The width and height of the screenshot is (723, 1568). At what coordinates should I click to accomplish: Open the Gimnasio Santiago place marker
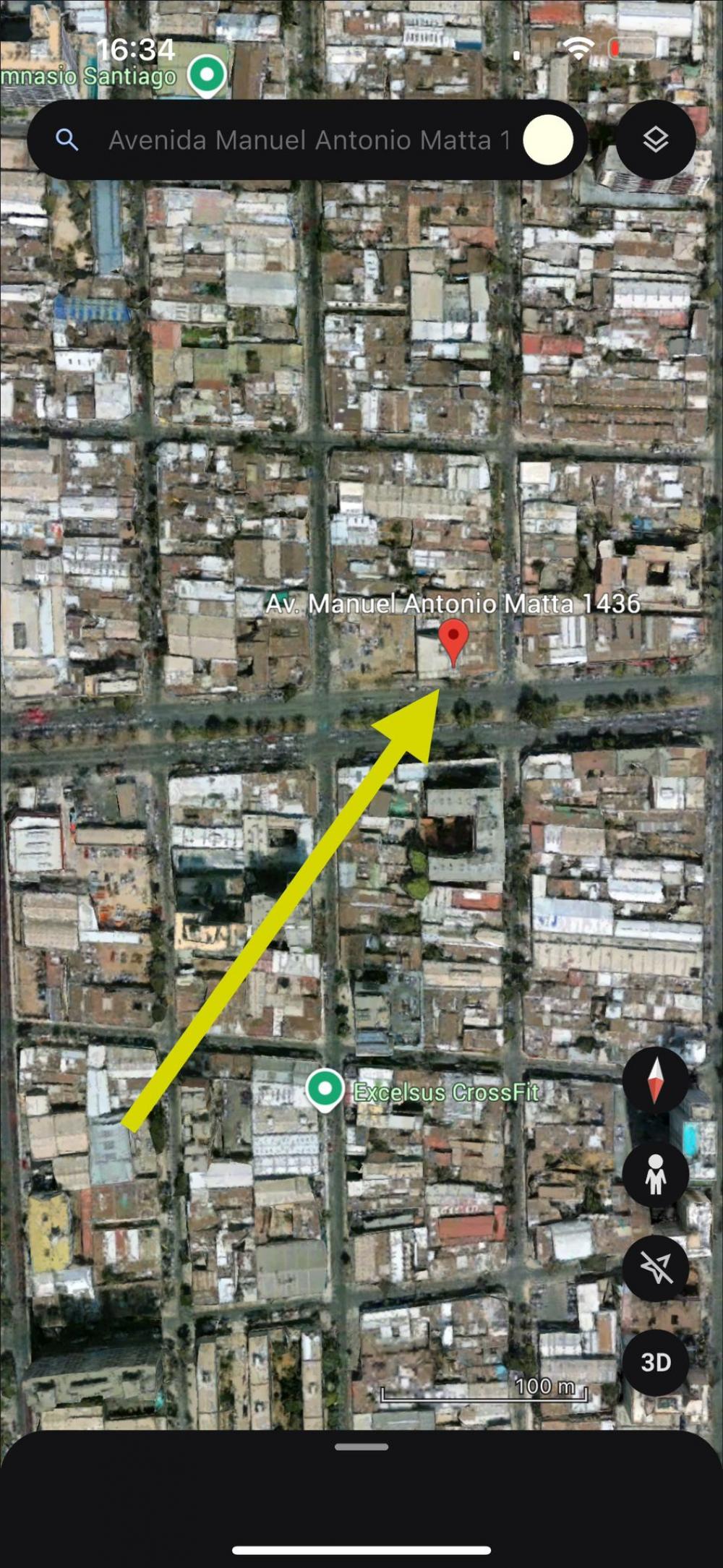coord(207,75)
